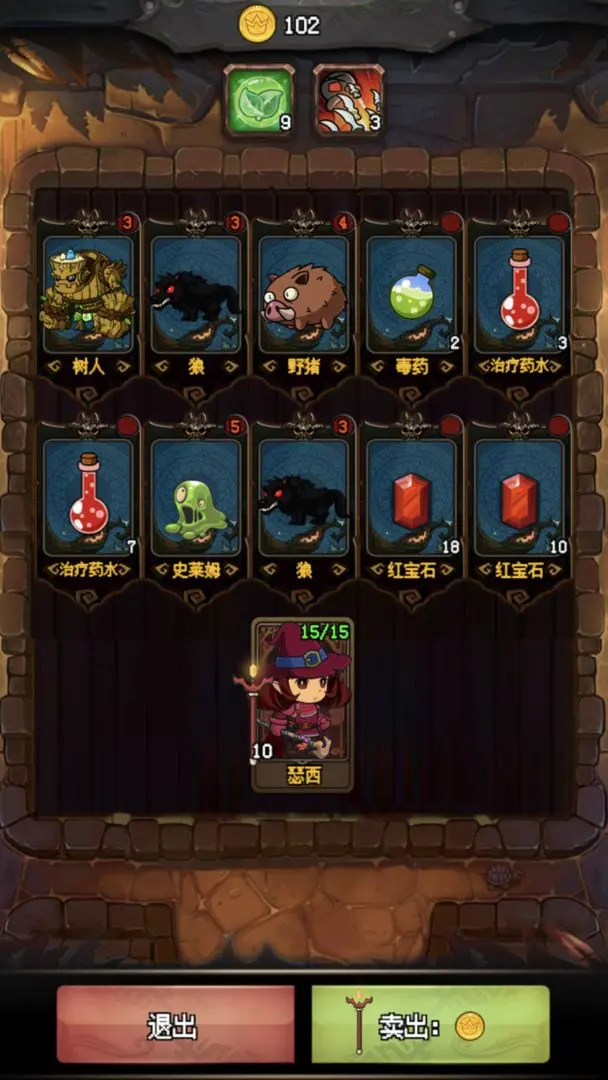This screenshot has width=608, height=1080.
Task: Select the 狼 card next to 史莱姆
Action: click(303, 498)
